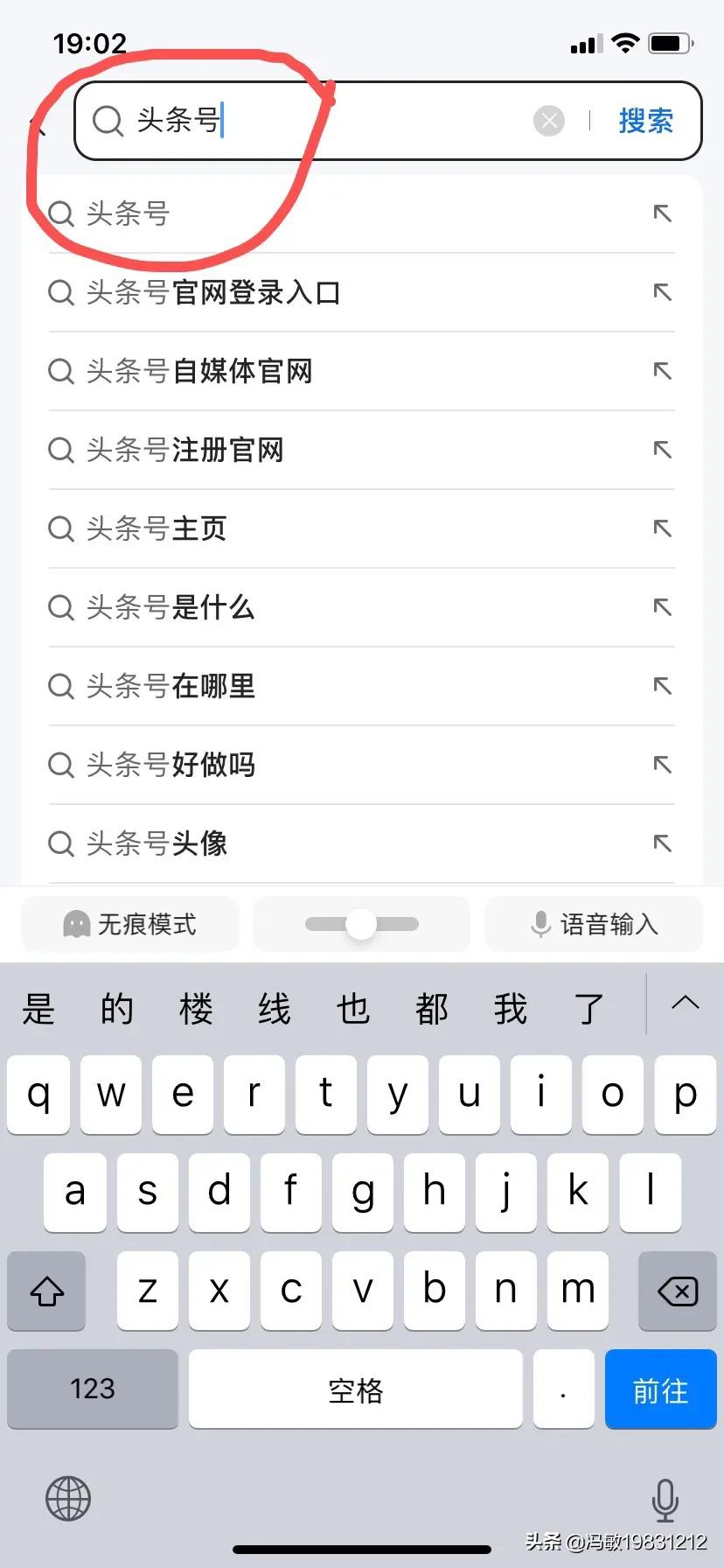724x1568 pixels.
Task: Tap the globe key to switch keyboards
Action: [x=68, y=1499]
